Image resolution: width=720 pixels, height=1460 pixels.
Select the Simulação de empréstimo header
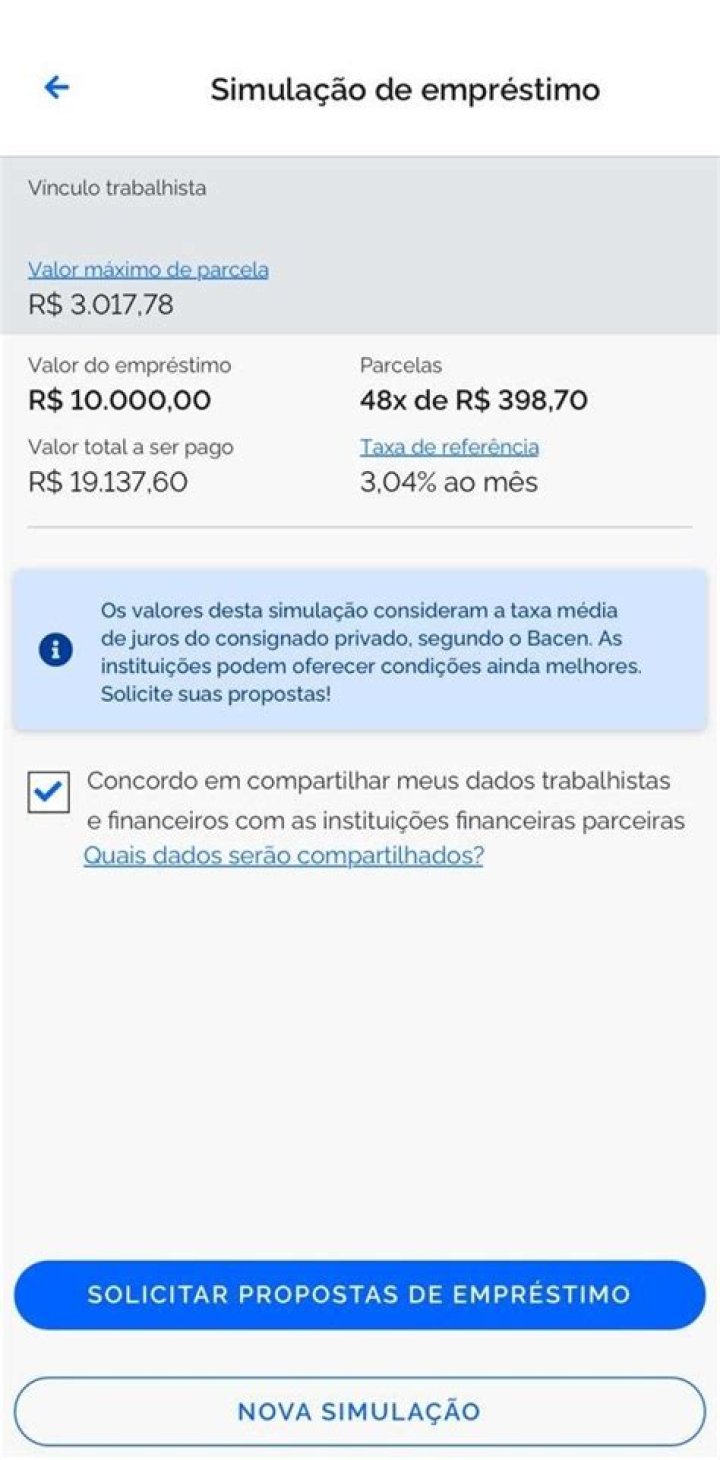[403, 90]
